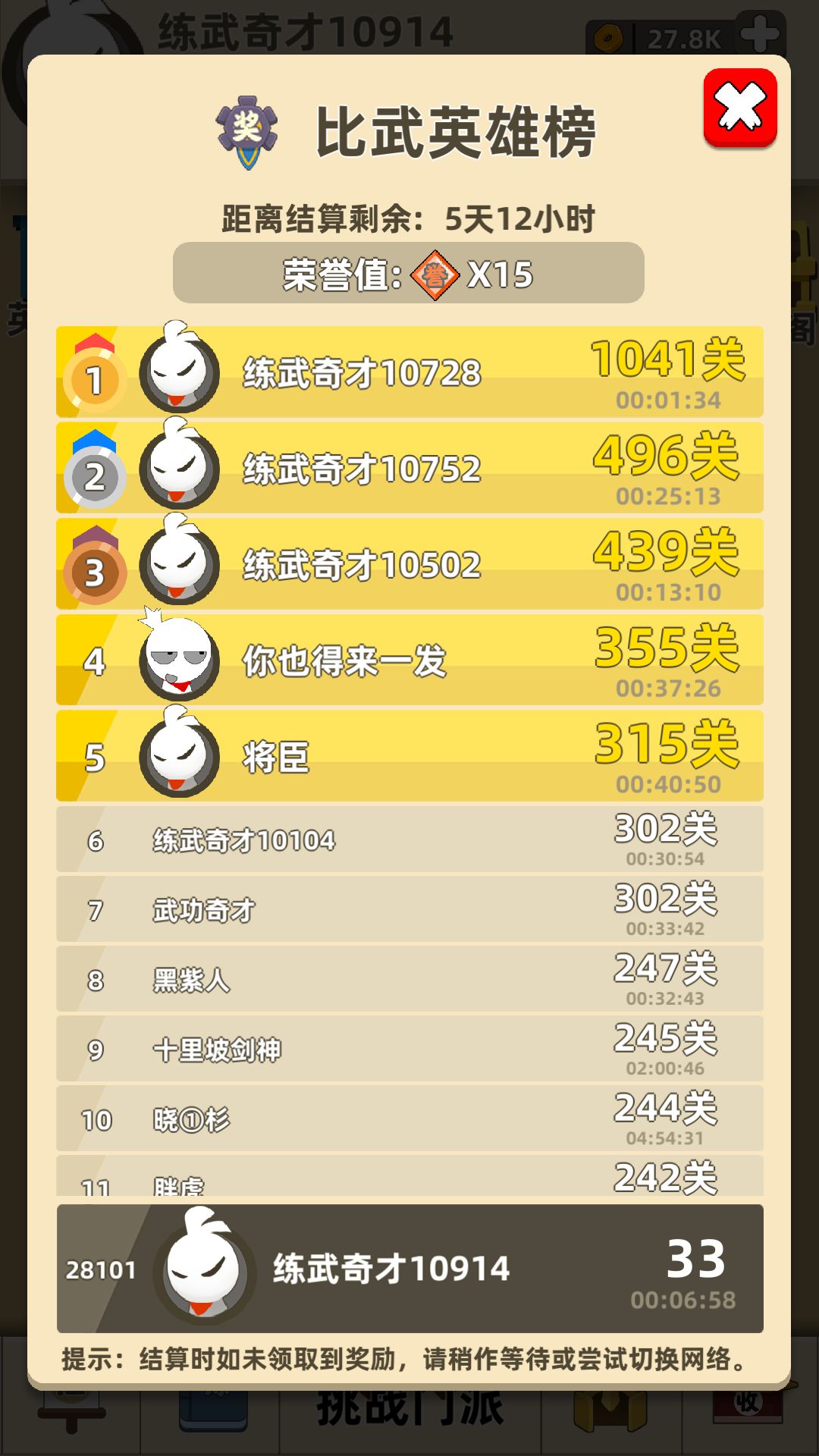Image resolution: width=819 pixels, height=1456 pixels.
Task: Open first-place player 练武奇才10728
Action: (x=409, y=372)
